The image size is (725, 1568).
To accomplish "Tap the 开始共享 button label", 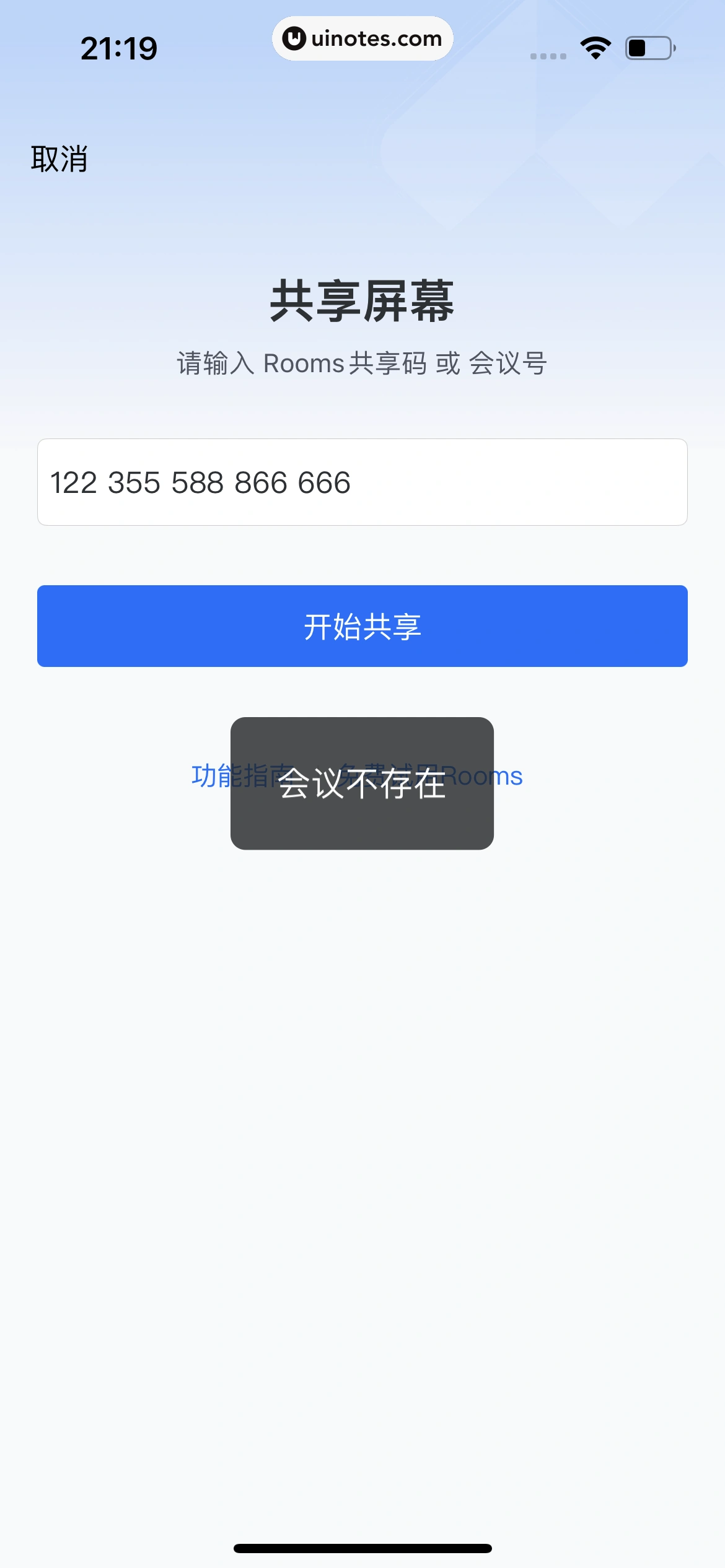I will (x=362, y=626).
